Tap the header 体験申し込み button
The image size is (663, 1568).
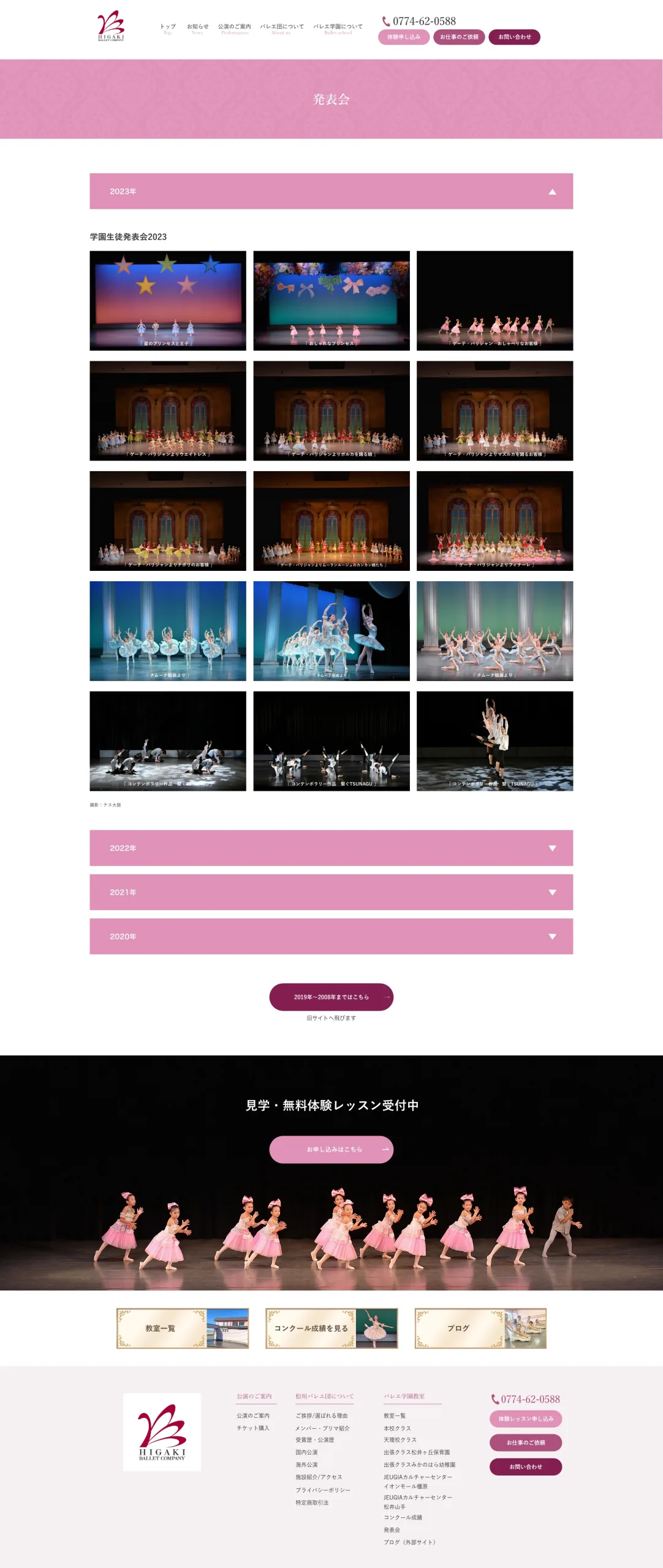click(x=403, y=37)
